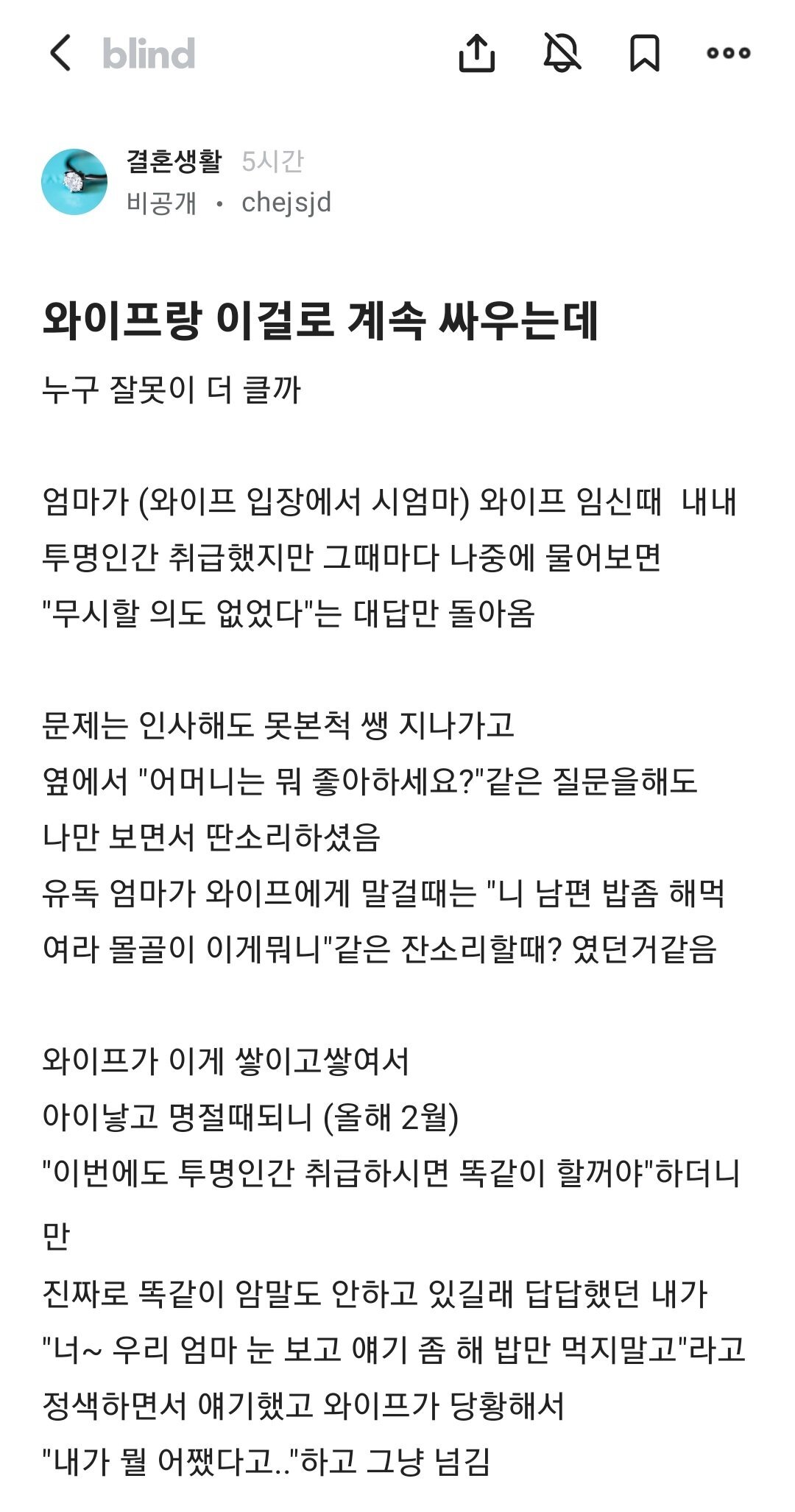View the author's profile picture
The height and width of the screenshot is (1512, 795).
point(74,182)
